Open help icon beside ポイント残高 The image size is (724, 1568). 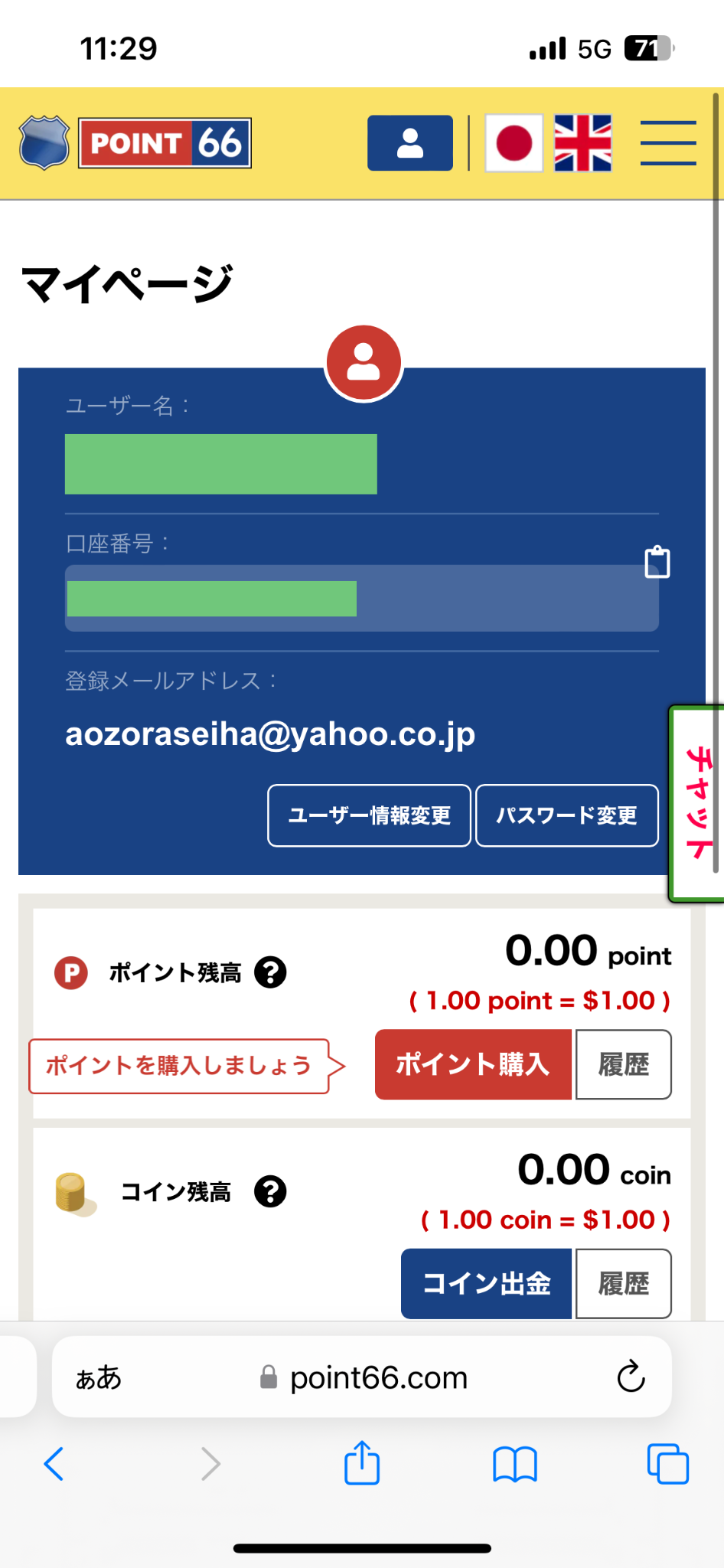(270, 973)
